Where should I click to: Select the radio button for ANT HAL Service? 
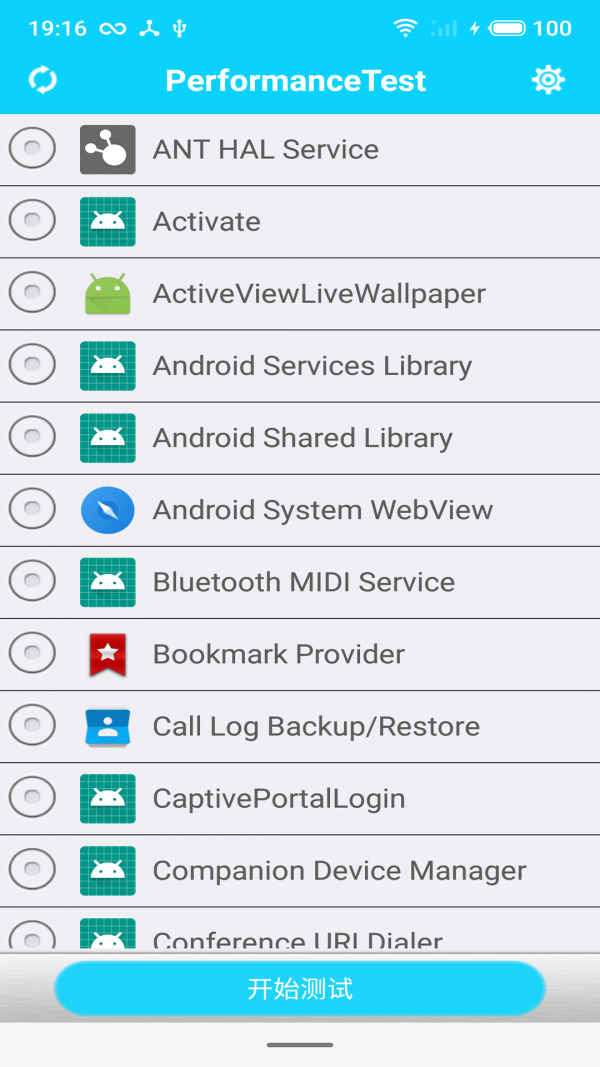pos(32,149)
